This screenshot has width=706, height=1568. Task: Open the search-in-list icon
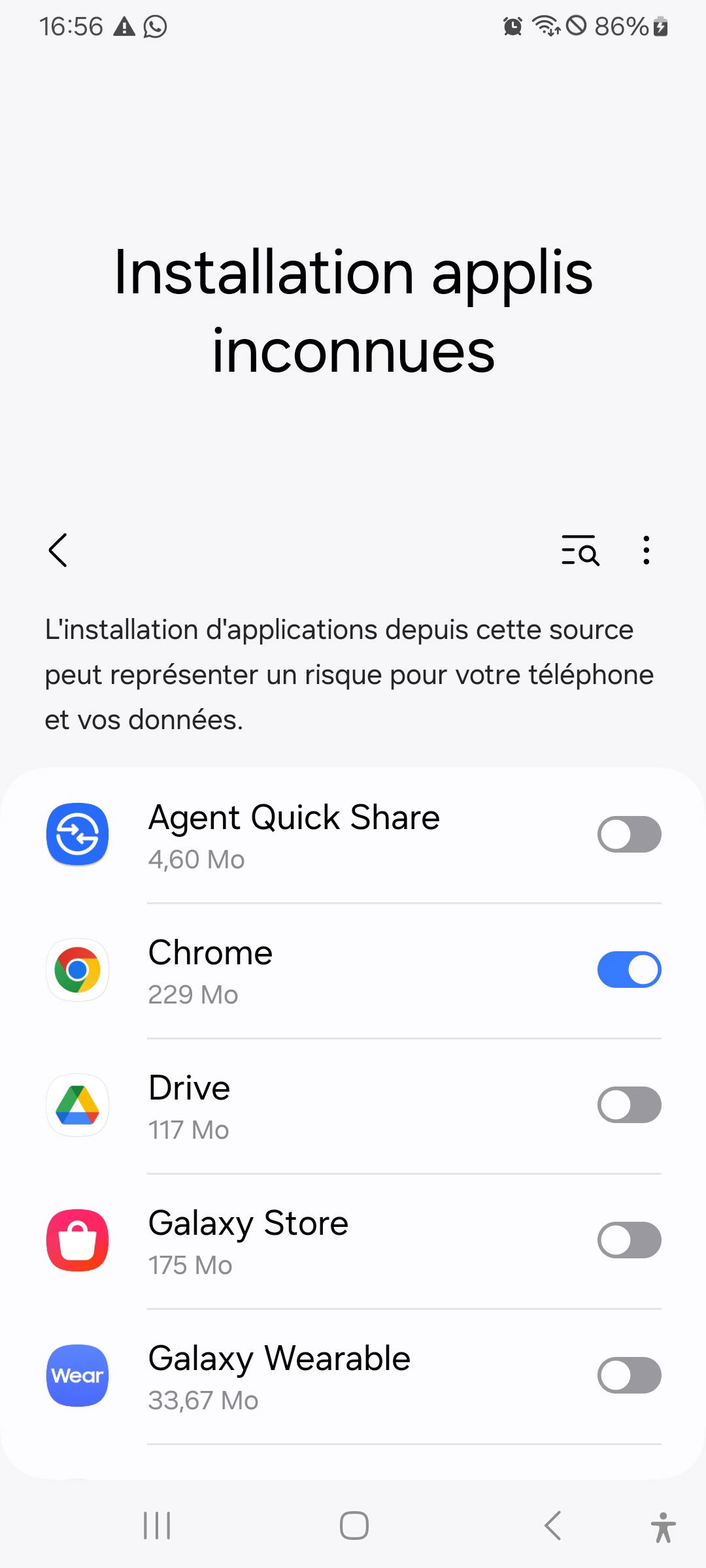(580, 550)
